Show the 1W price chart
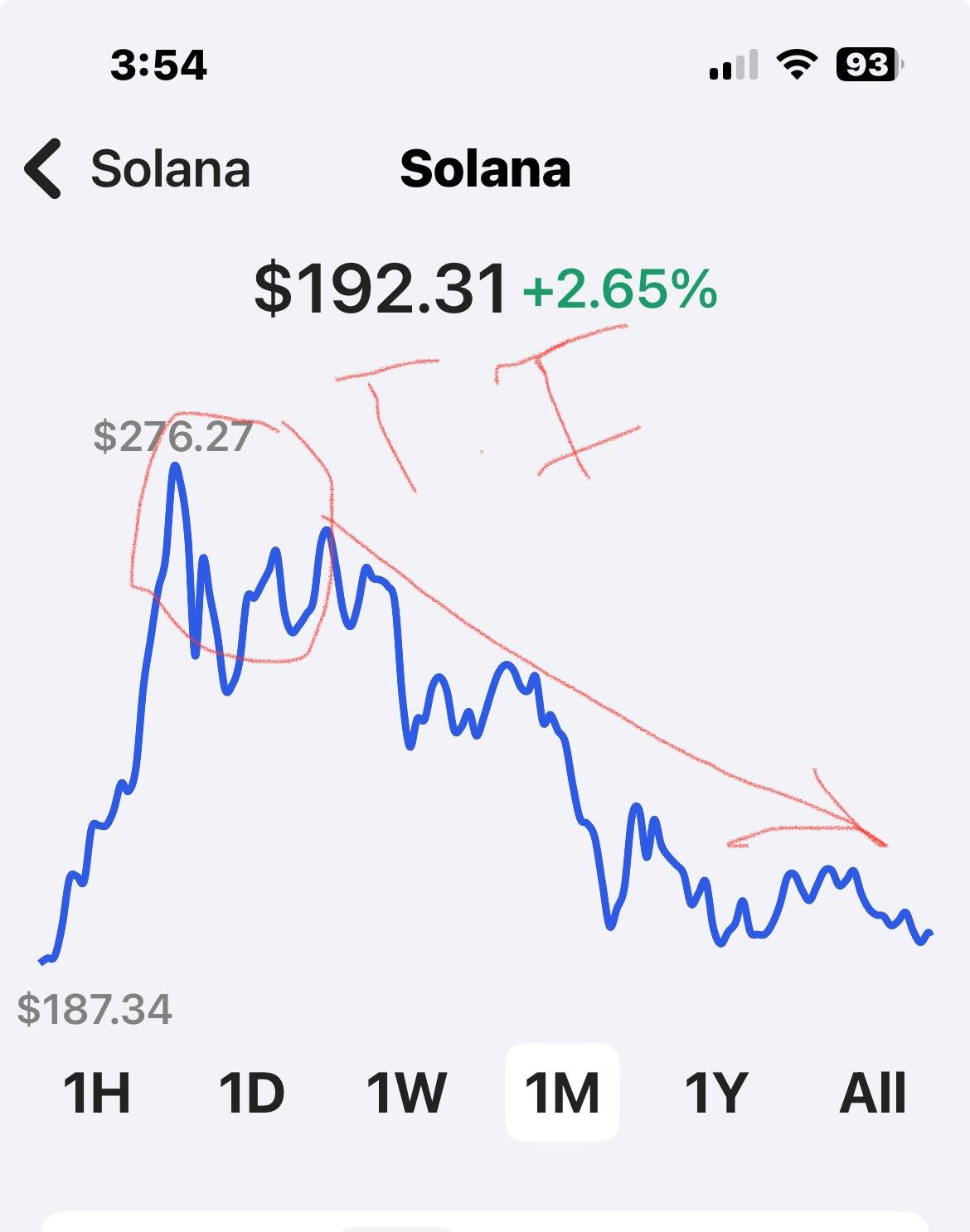The image size is (970, 1232). [406, 1093]
